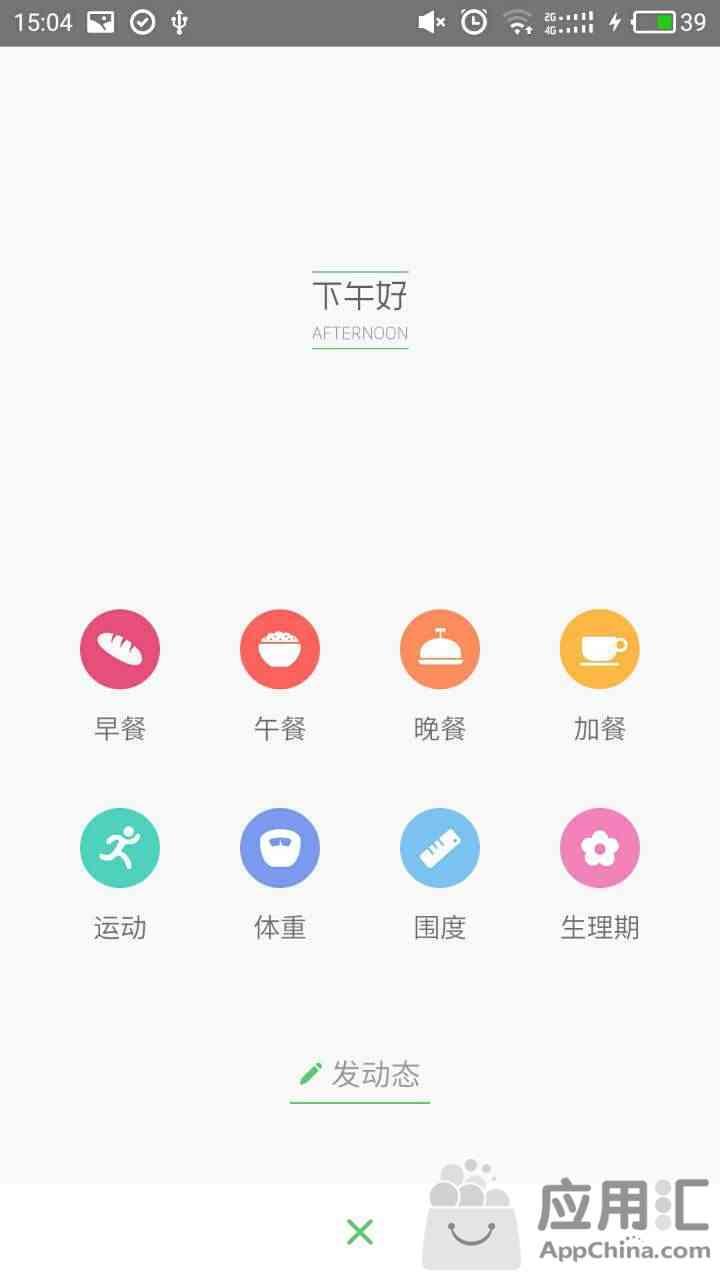The image size is (720, 1280).
Task: Log breakfast with the 早餐 icon
Action: [x=120, y=649]
